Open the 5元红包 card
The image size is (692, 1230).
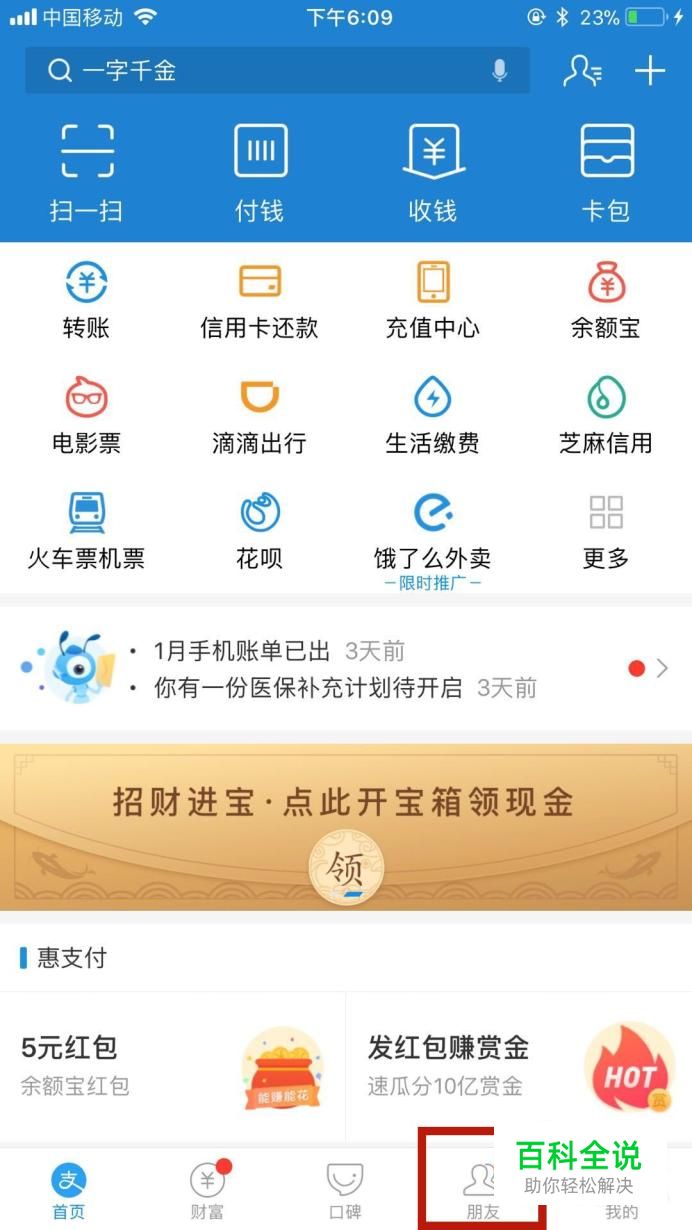pyautogui.click(x=172, y=1065)
